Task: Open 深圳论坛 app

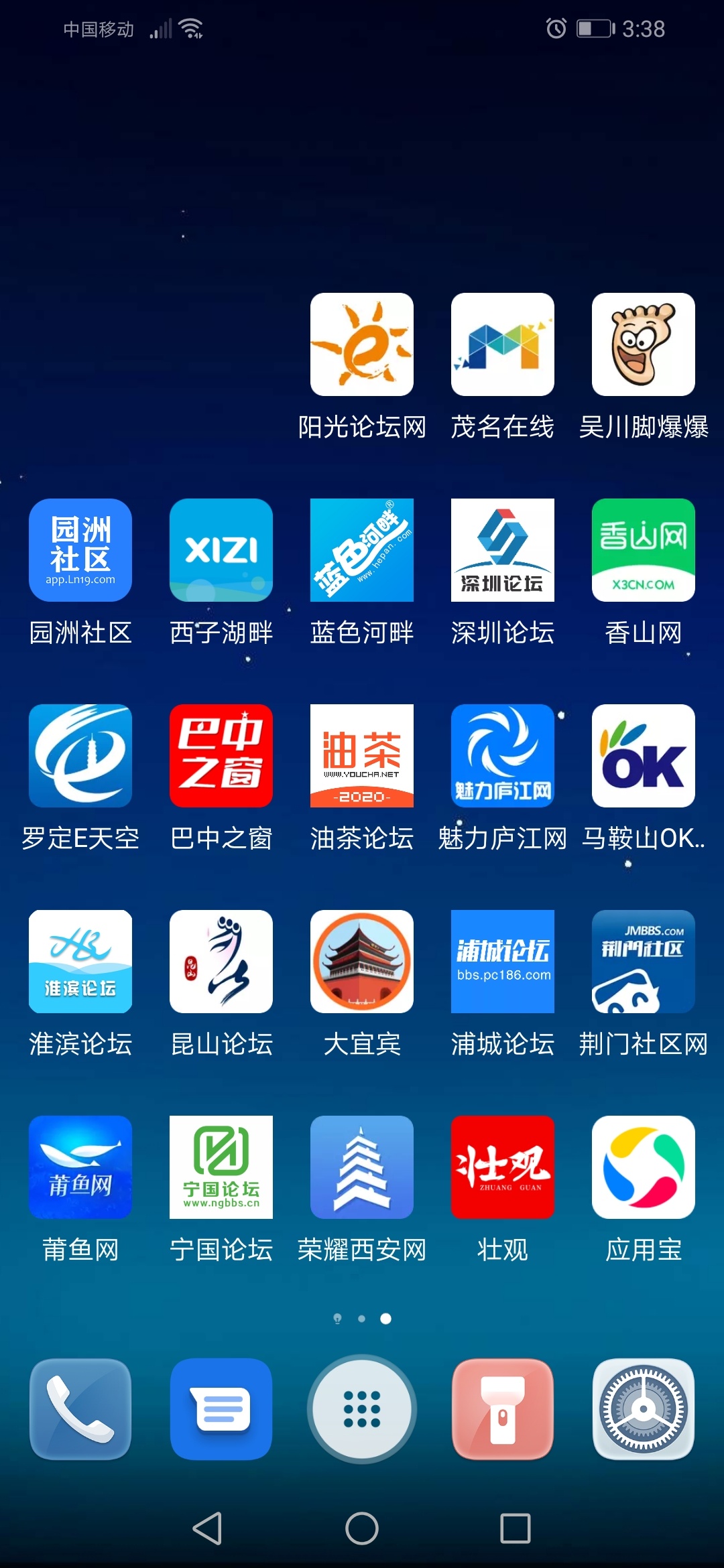Action: [x=503, y=550]
